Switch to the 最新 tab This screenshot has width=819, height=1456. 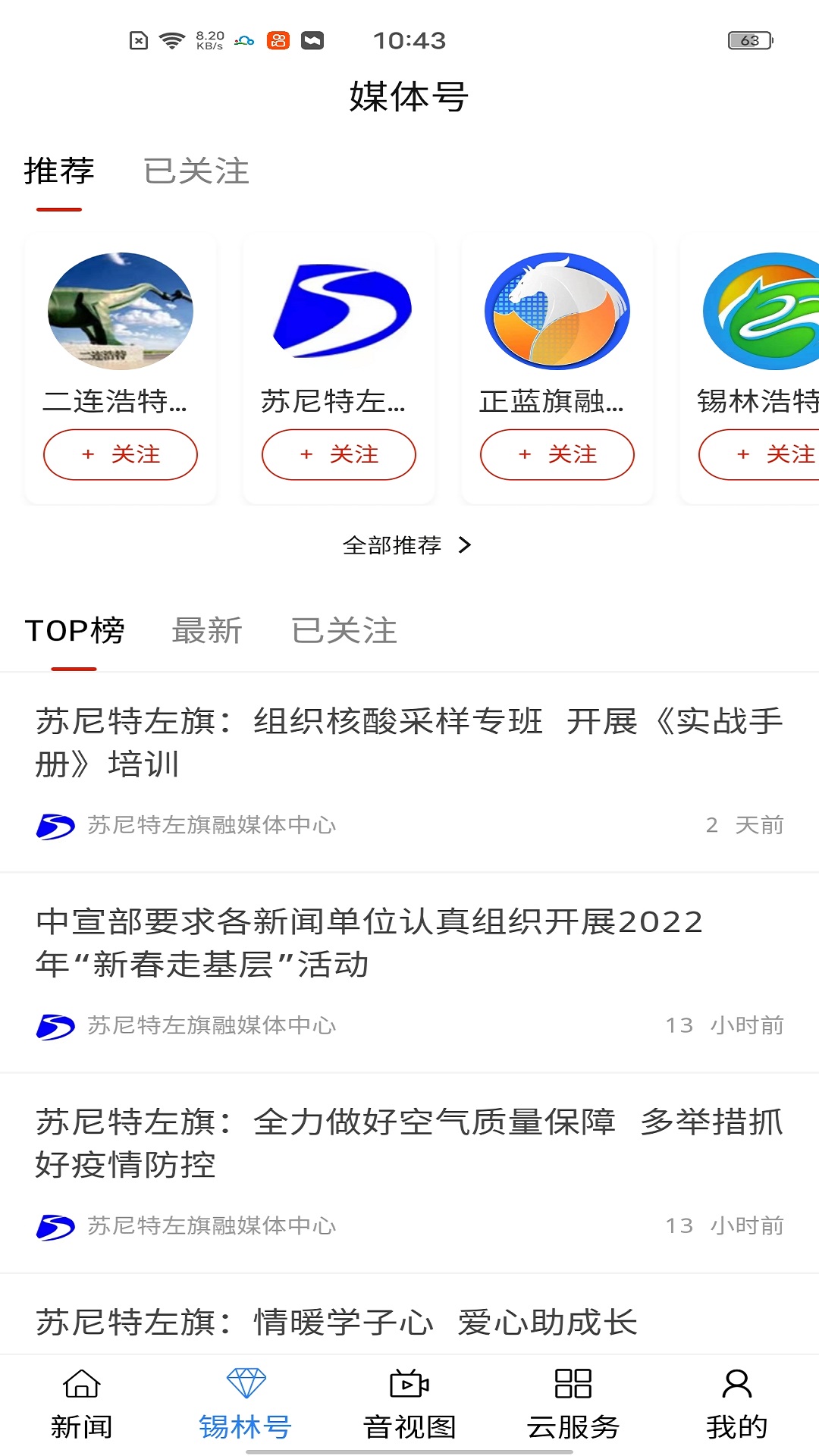tap(208, 631)
